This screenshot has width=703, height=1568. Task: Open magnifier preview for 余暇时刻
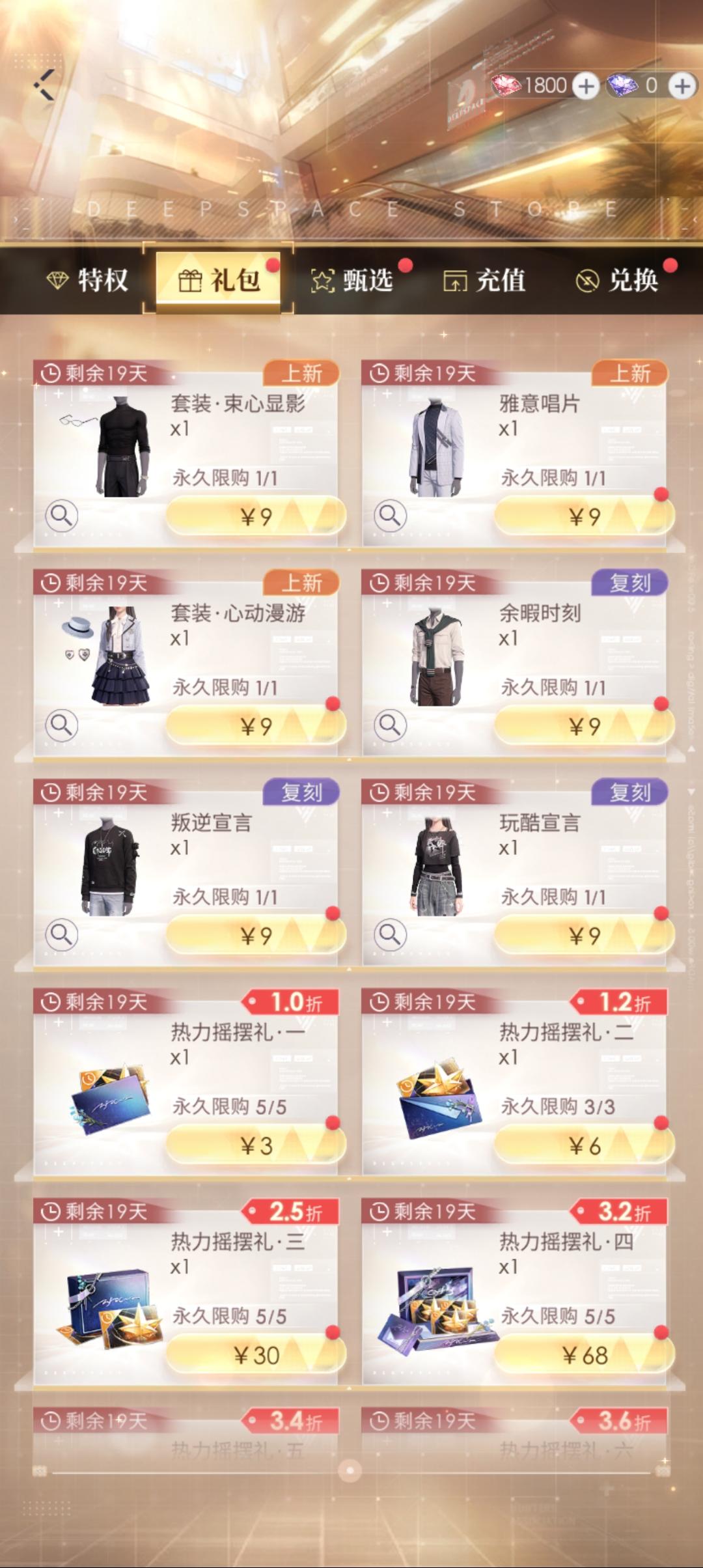(x=391, y=723)
